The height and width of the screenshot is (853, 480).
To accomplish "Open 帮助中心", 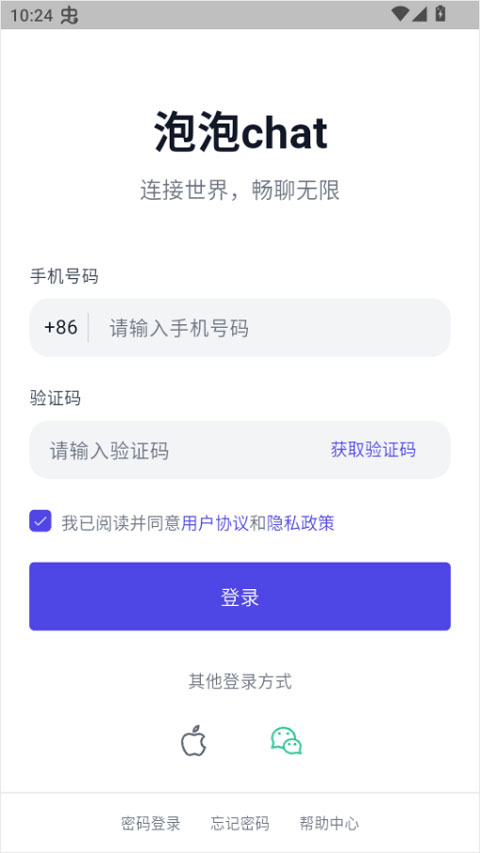I will click(x=329, y=824).
